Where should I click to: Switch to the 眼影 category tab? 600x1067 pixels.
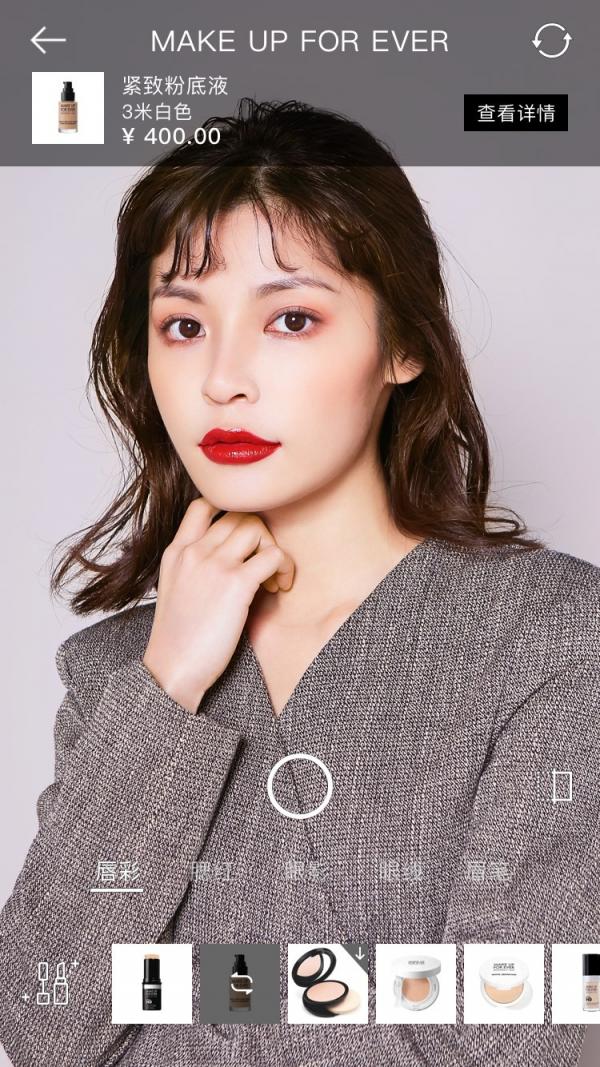pos(306,872)
